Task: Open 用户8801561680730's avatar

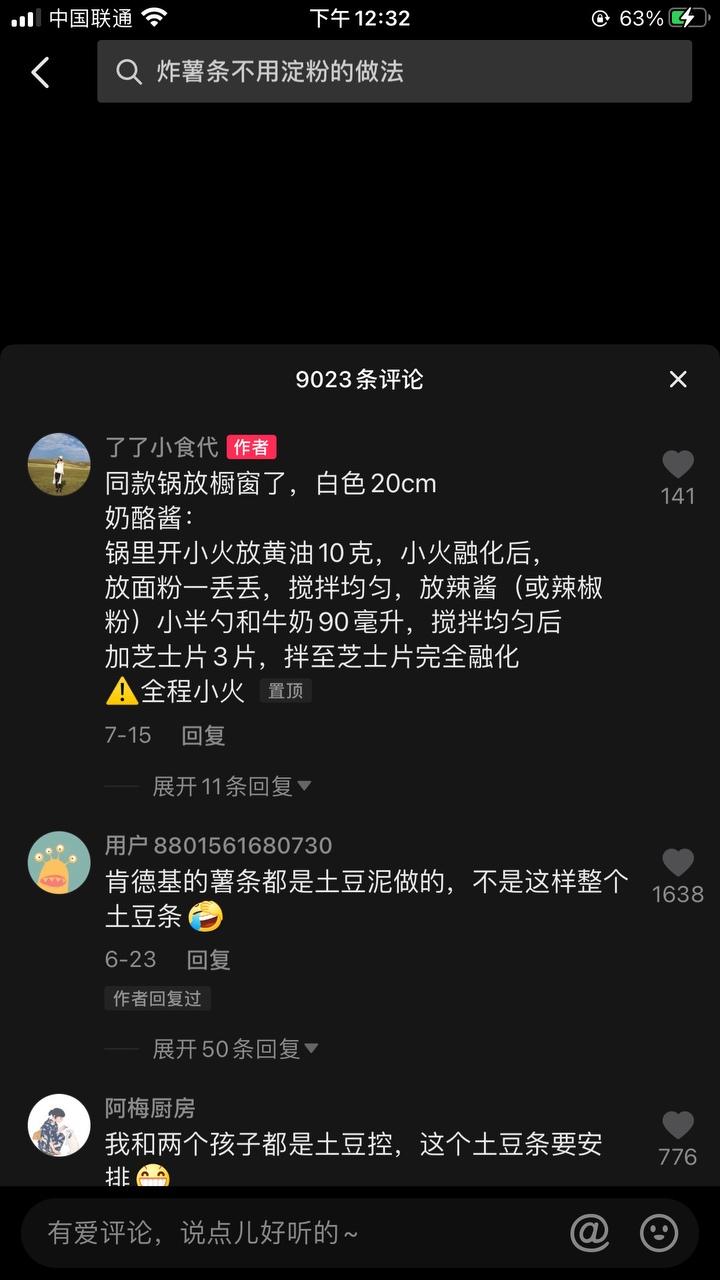Action: (x=59, y=863)
